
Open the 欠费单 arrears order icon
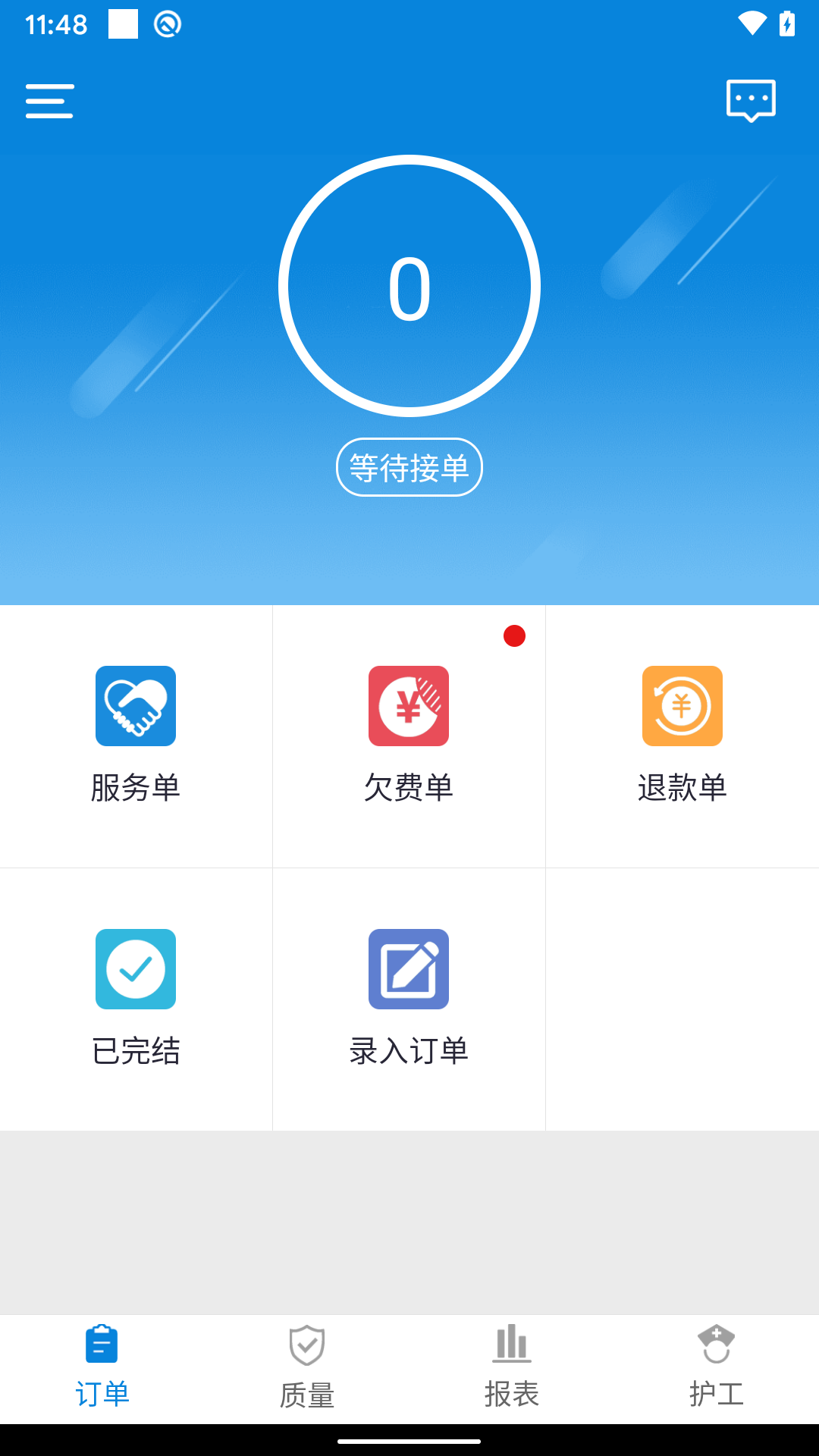click(x=409, y=706)
